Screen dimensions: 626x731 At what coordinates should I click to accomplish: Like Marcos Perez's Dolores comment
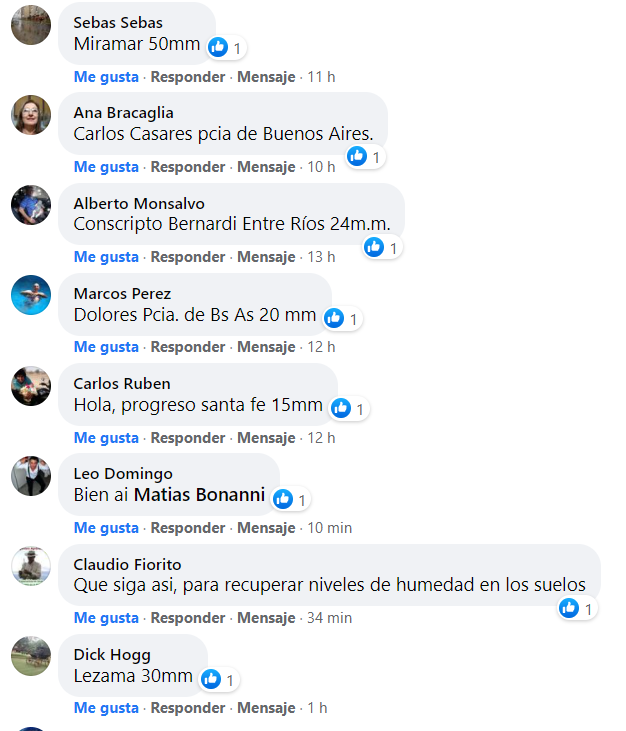coord(106,347)
